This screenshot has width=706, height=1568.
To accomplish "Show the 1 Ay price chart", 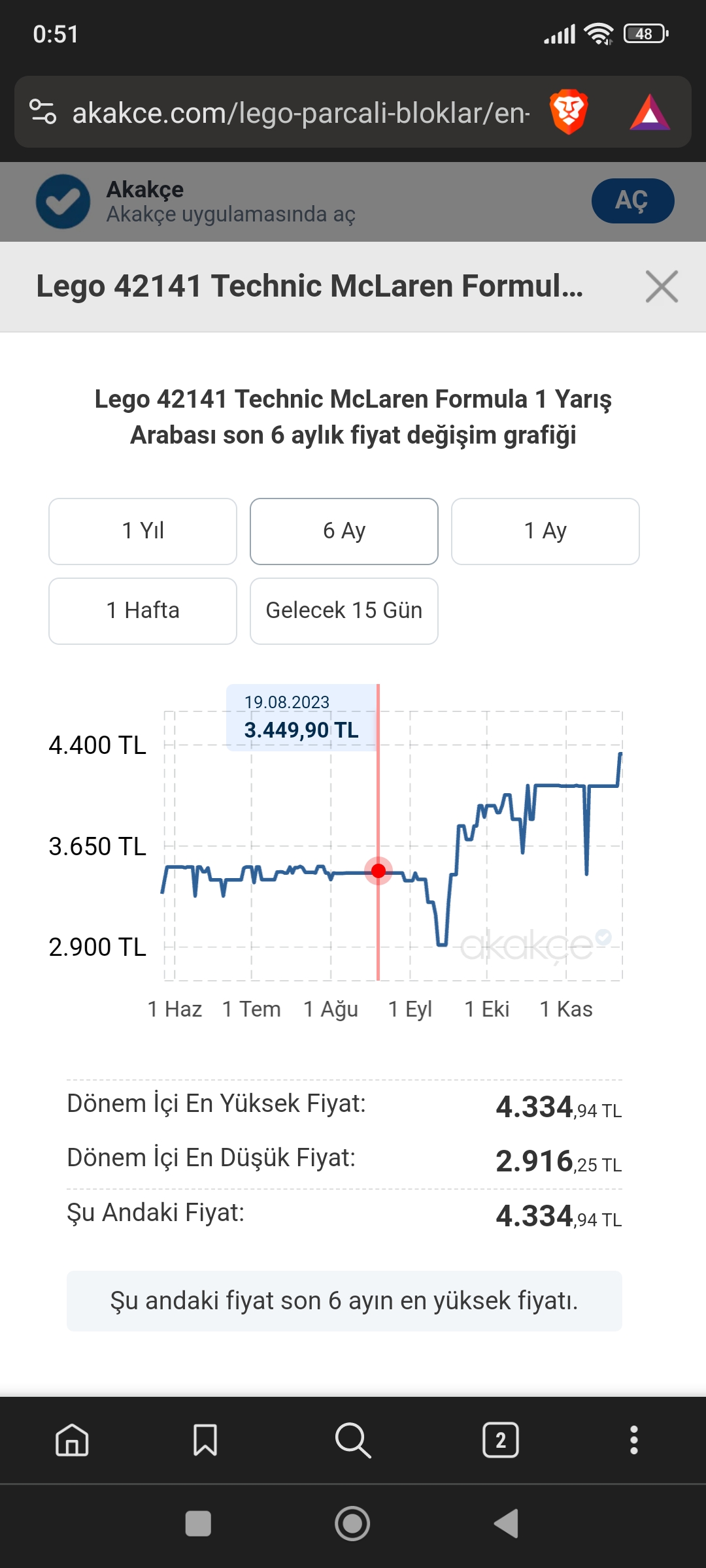I will (545, 531).
